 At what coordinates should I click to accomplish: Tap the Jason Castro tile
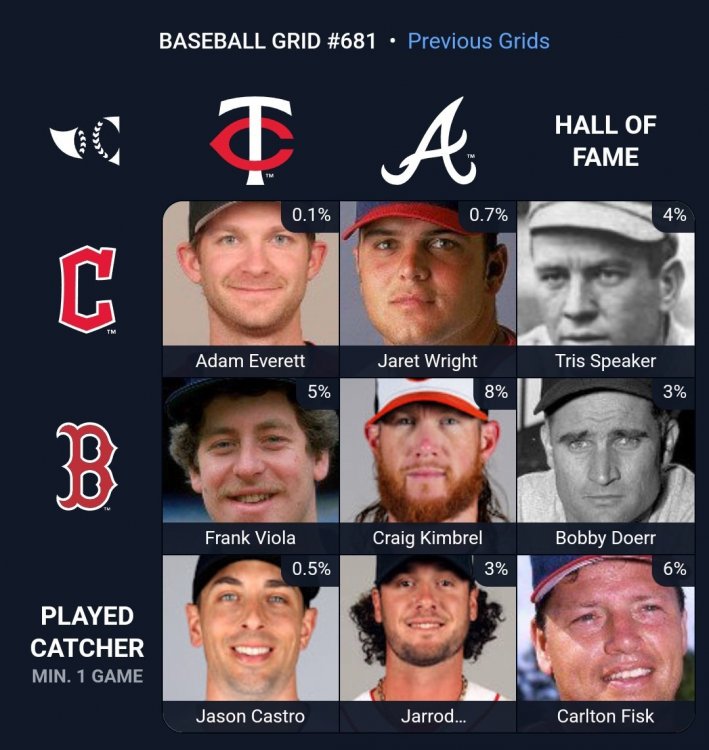(251, 642)
